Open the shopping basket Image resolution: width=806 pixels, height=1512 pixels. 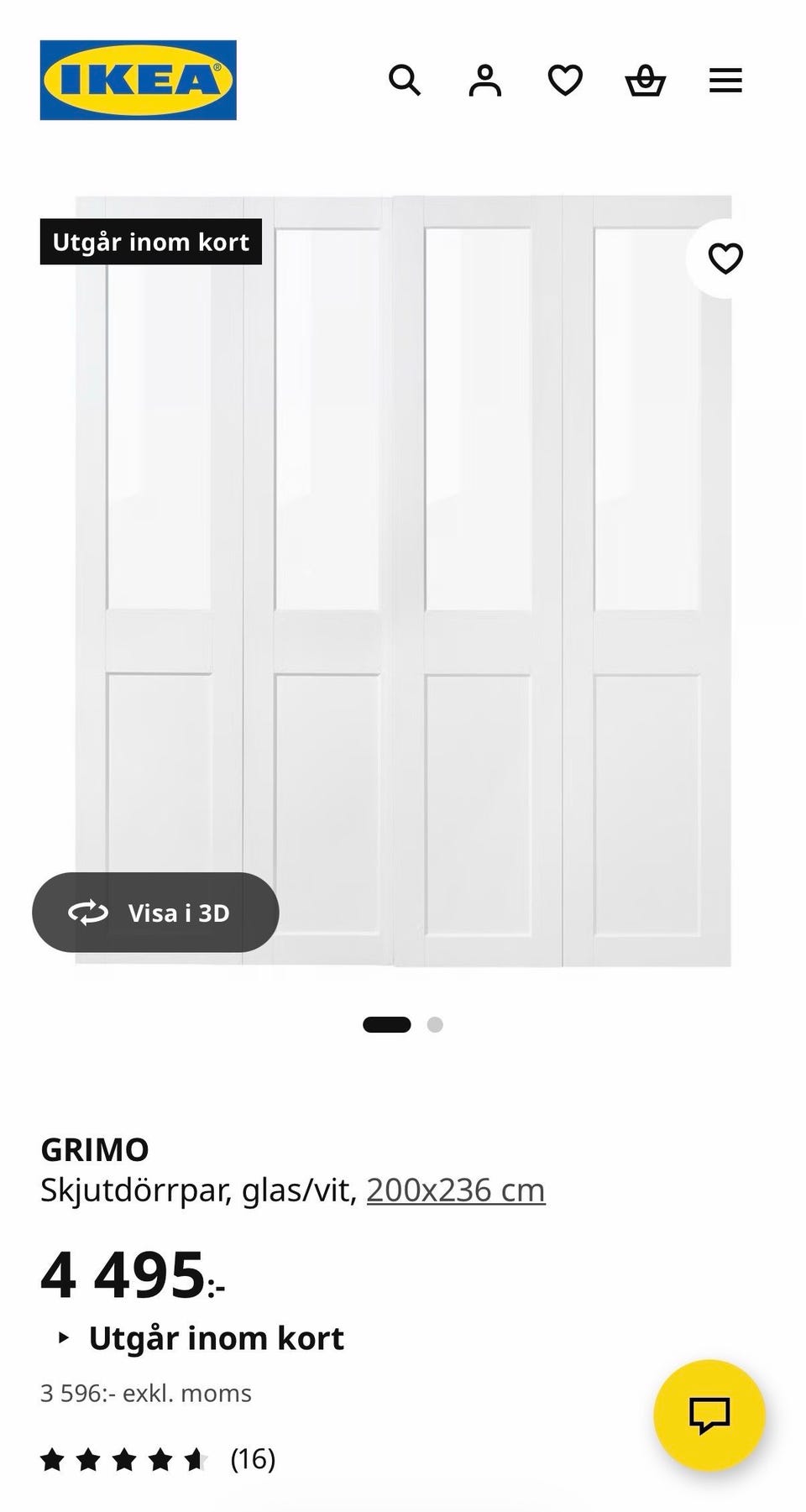coord(646,81)
